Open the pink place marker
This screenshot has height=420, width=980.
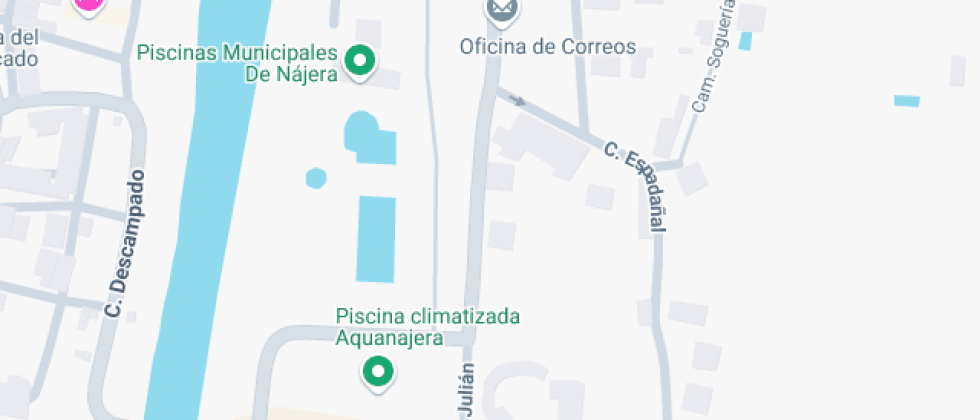[x=89, y=4]
